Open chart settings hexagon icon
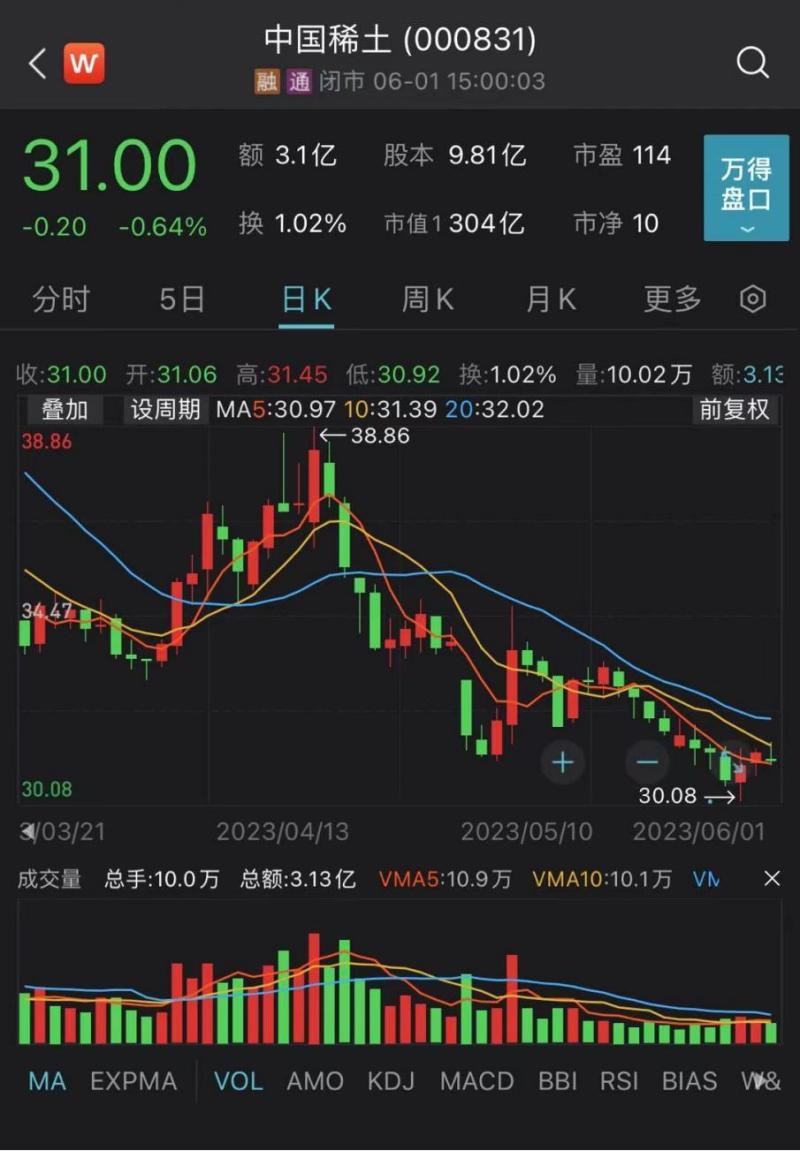Viewport: 800px width, 1151px height. (x=753, y=299)
